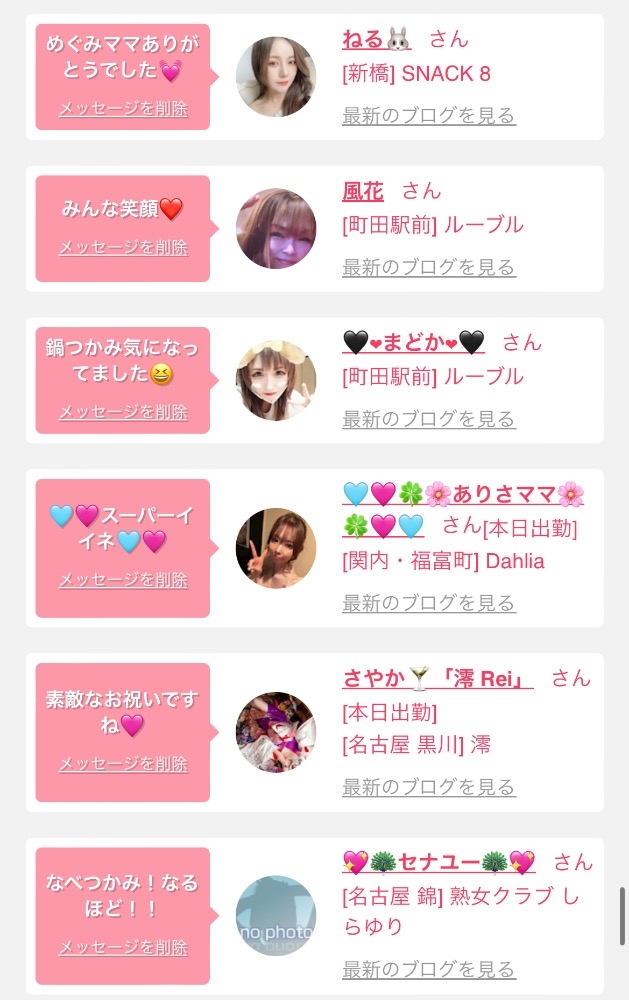
Task: Delete the めぐみママありがとうでした message
Action: coord(123,109)
